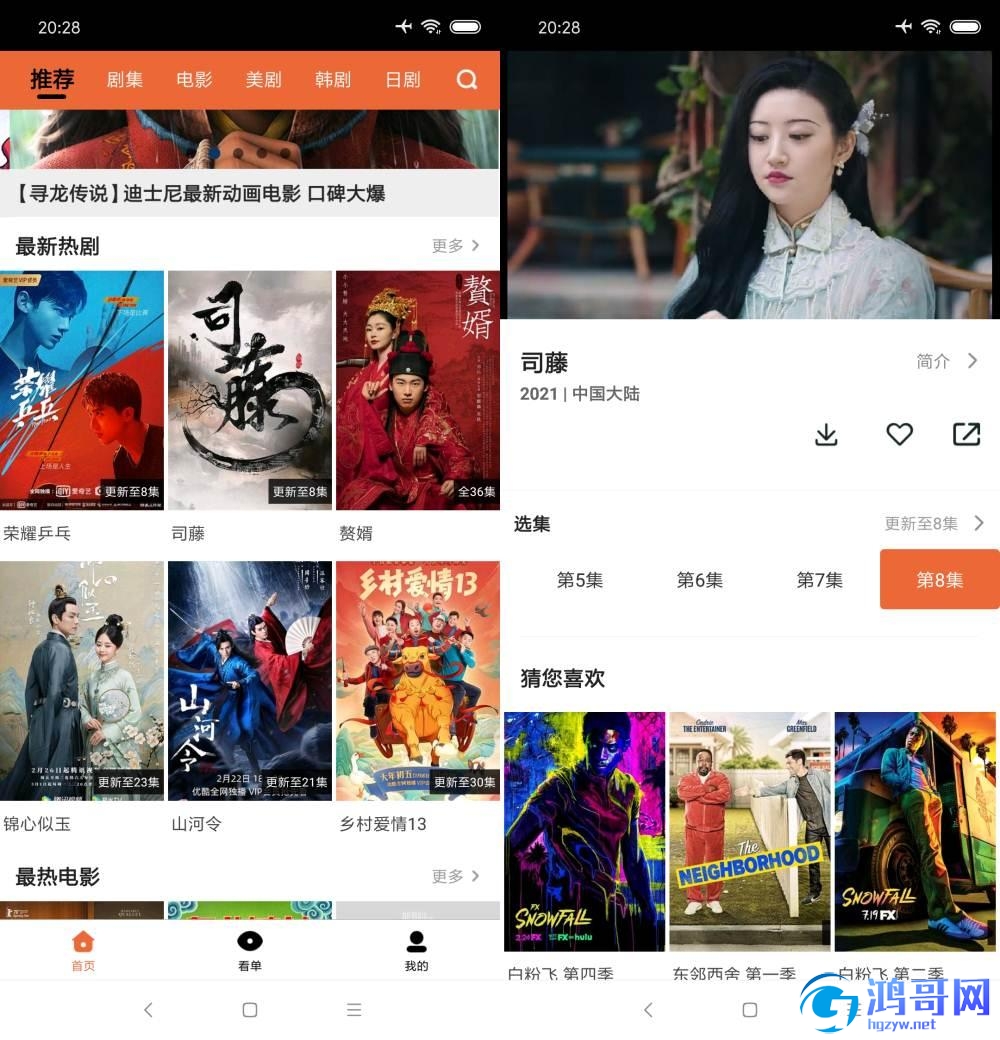Viewport: 1000px width, 1040px height.
Task: Switch to the 电影 tab
Action: (194, 80)
